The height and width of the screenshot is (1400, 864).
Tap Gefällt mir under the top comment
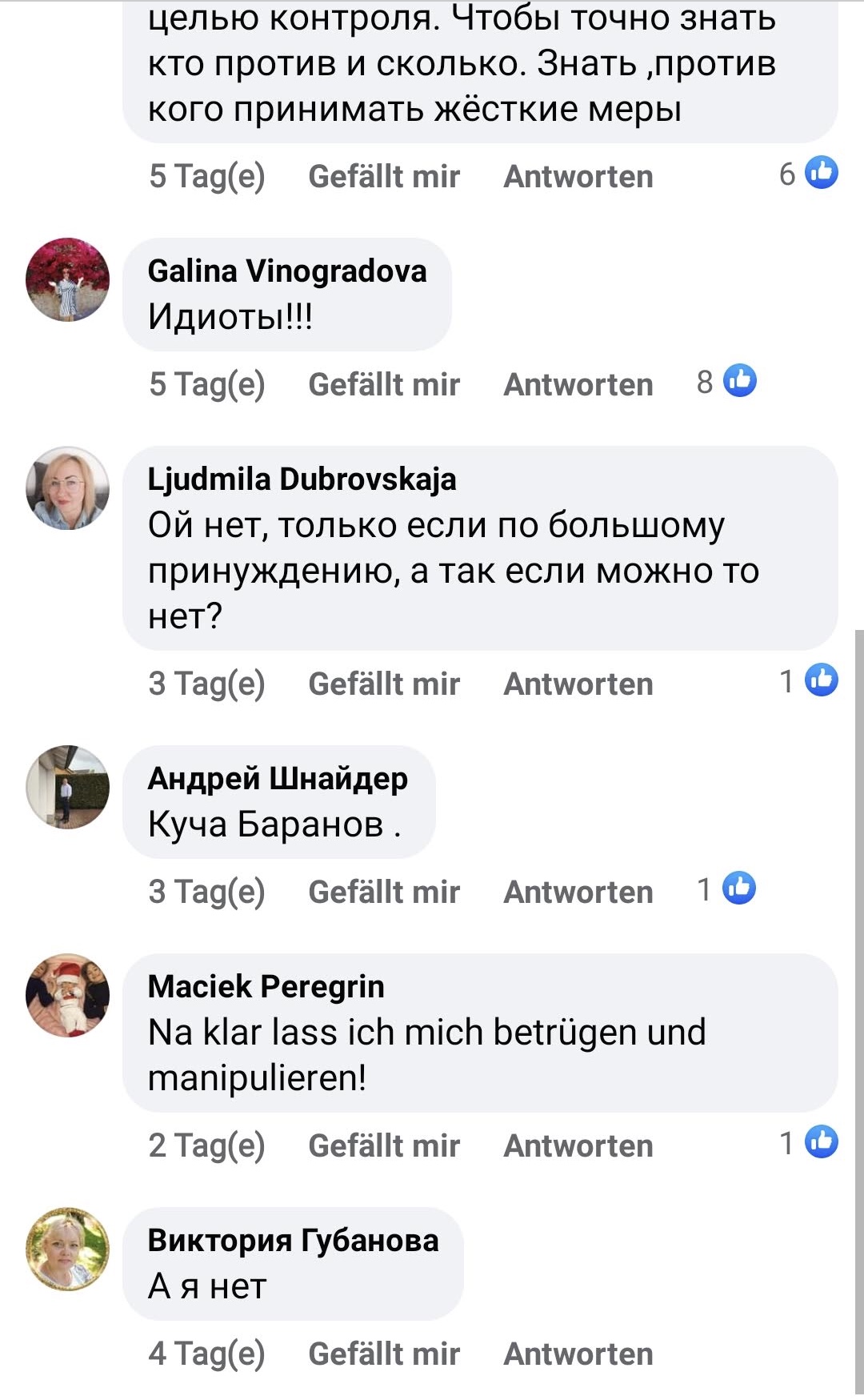[384, 177]
